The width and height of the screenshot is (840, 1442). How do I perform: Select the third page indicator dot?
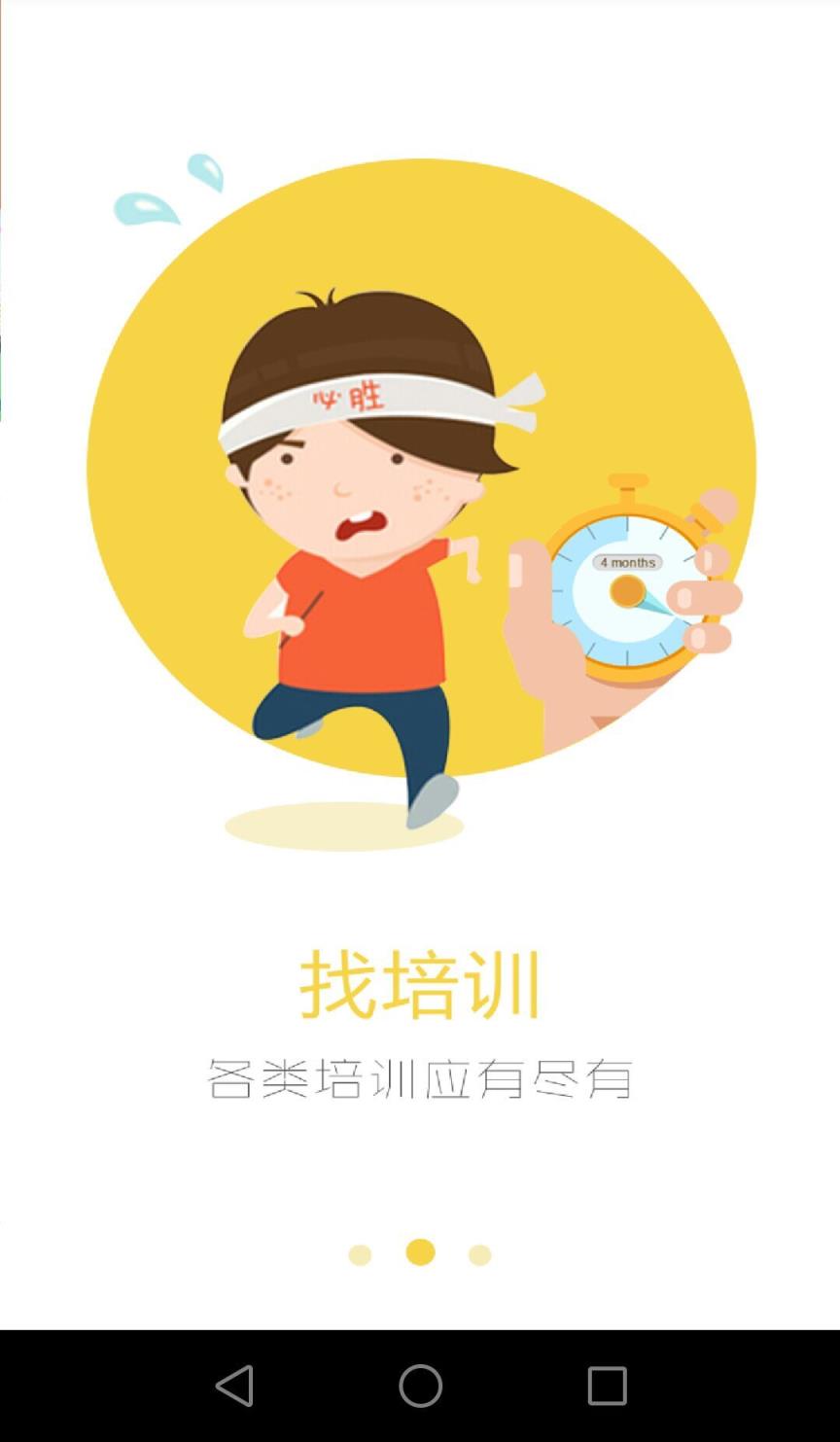click(x=480, y=1254)
